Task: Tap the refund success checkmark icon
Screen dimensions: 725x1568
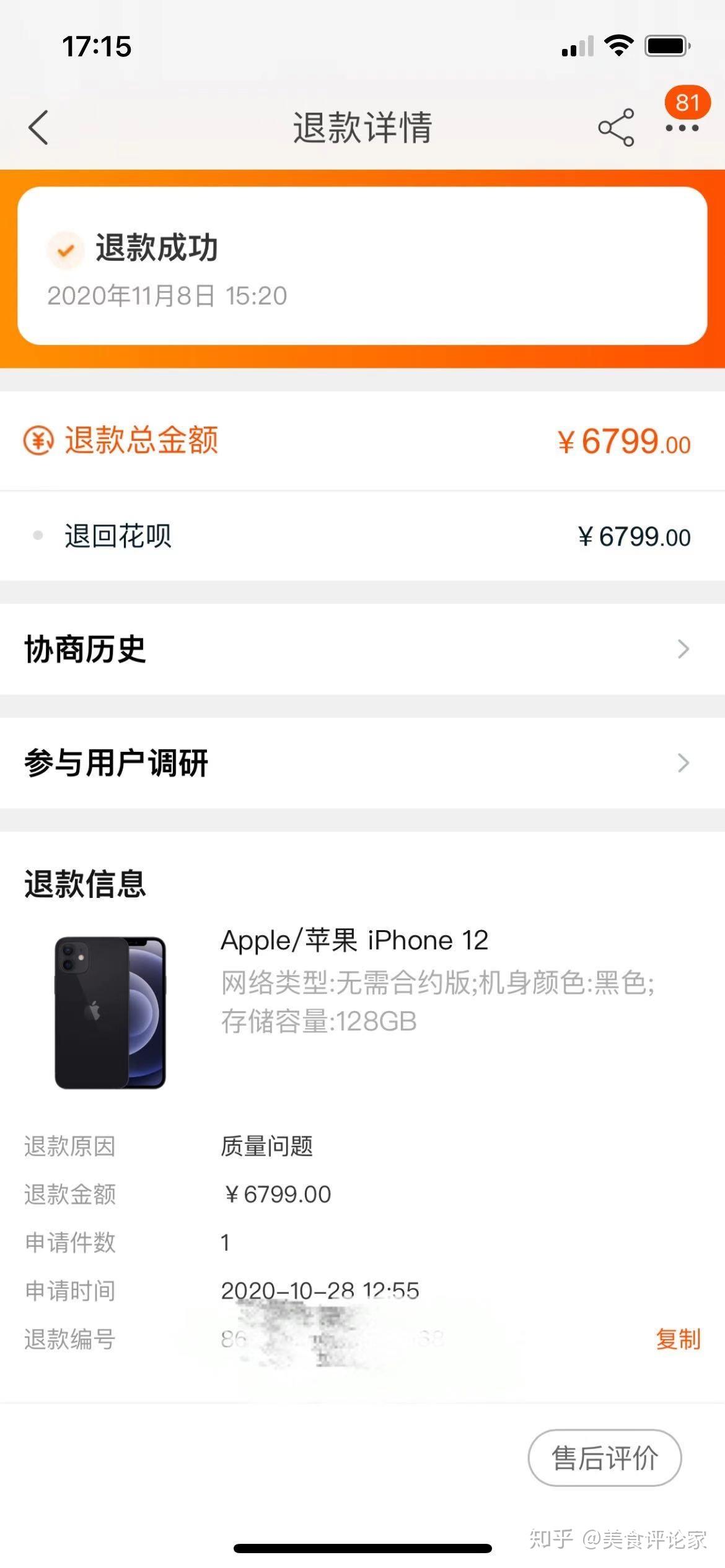Action: (x=65, y=249)
